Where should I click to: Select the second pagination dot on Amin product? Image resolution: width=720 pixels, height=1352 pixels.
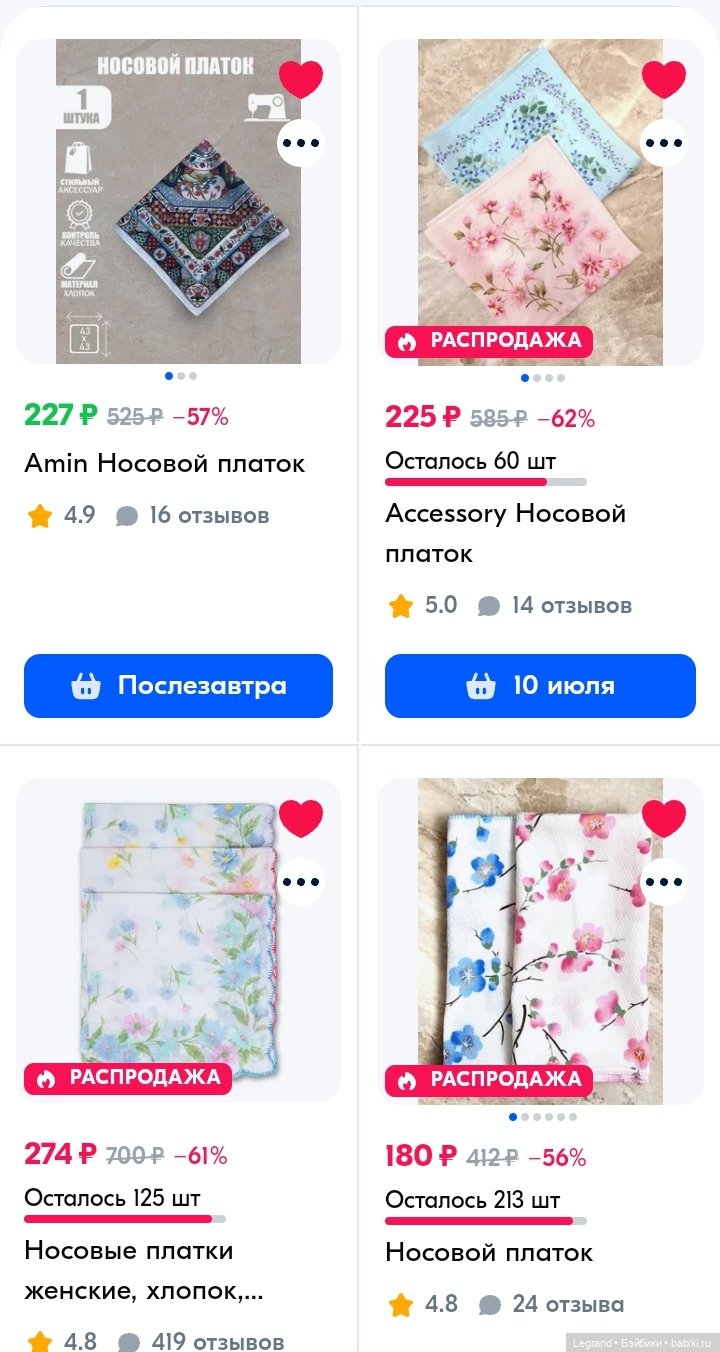coord(180,375)
